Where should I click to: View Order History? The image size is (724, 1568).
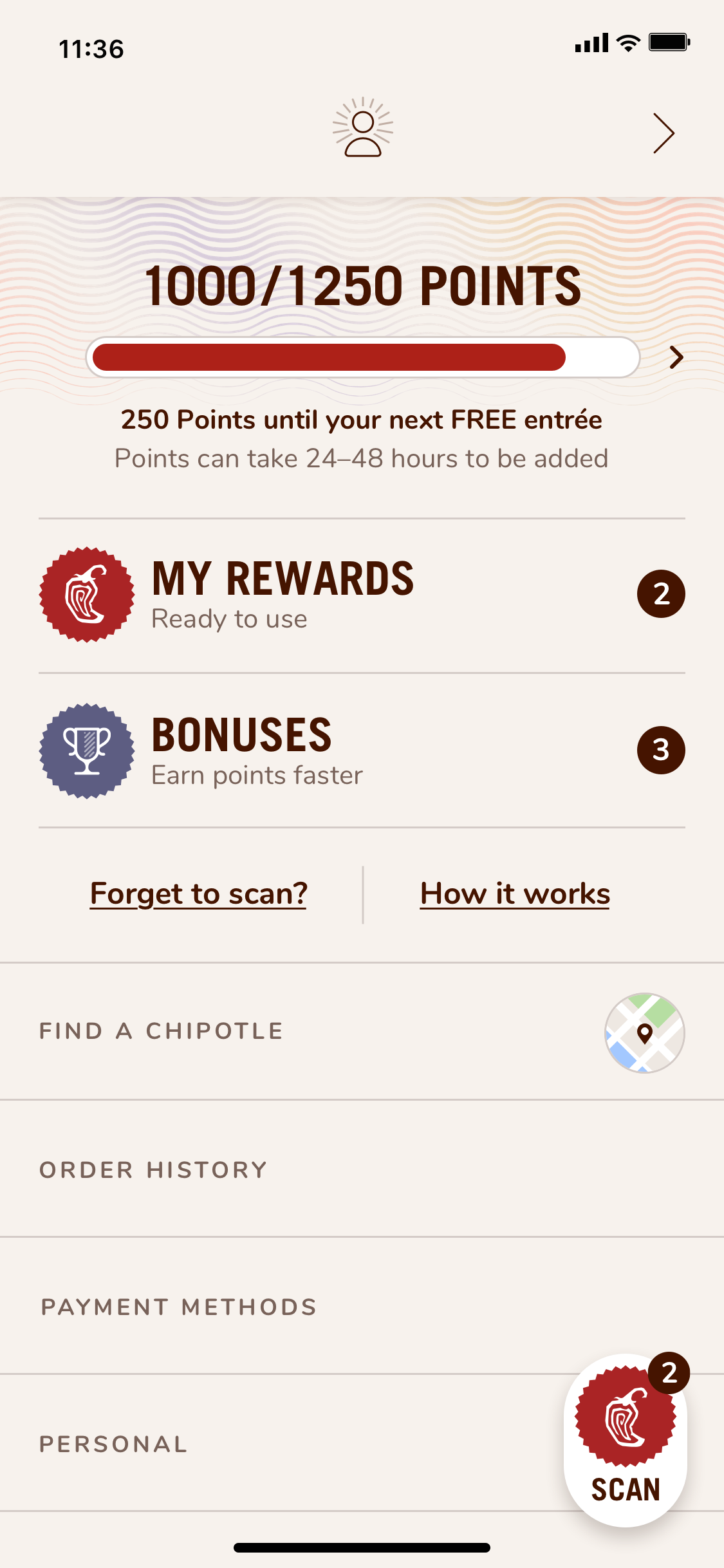tap(154, 1170)
